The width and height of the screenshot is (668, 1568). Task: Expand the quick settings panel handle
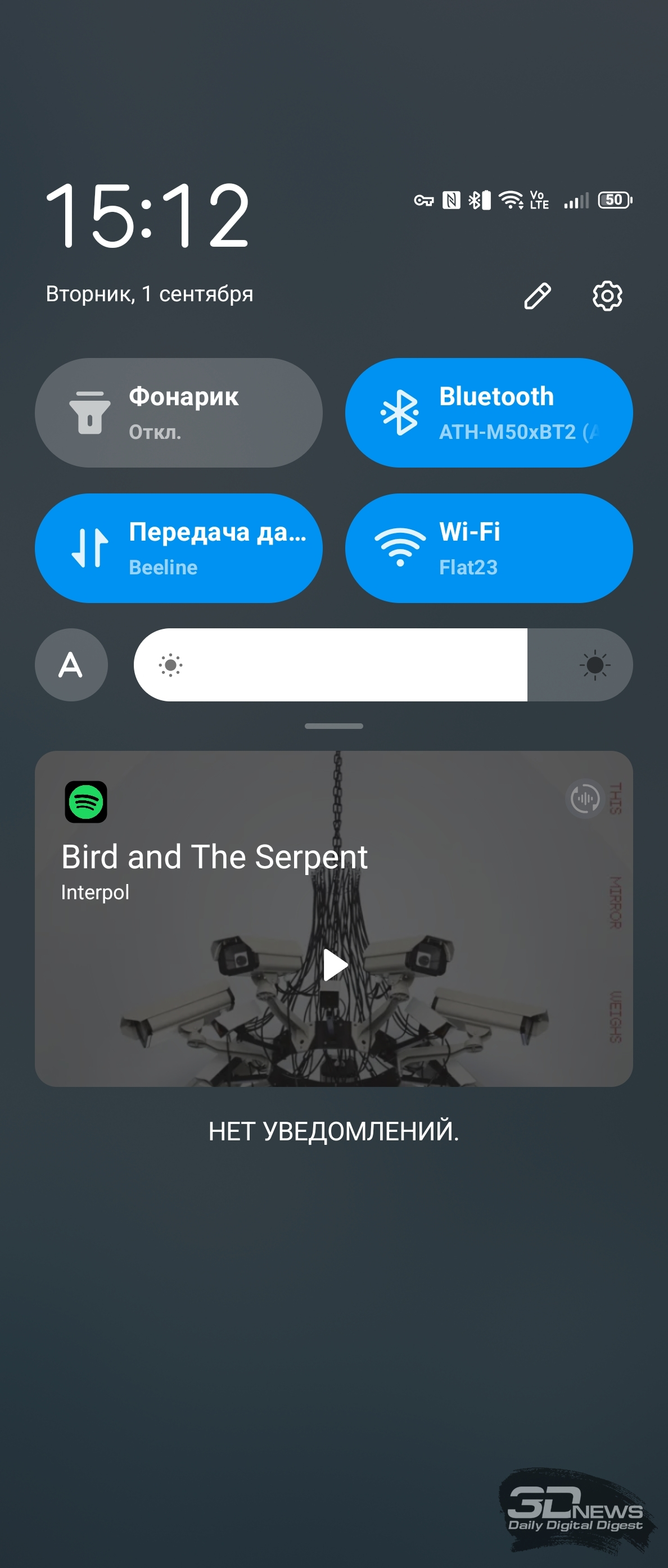coord(333,726)
